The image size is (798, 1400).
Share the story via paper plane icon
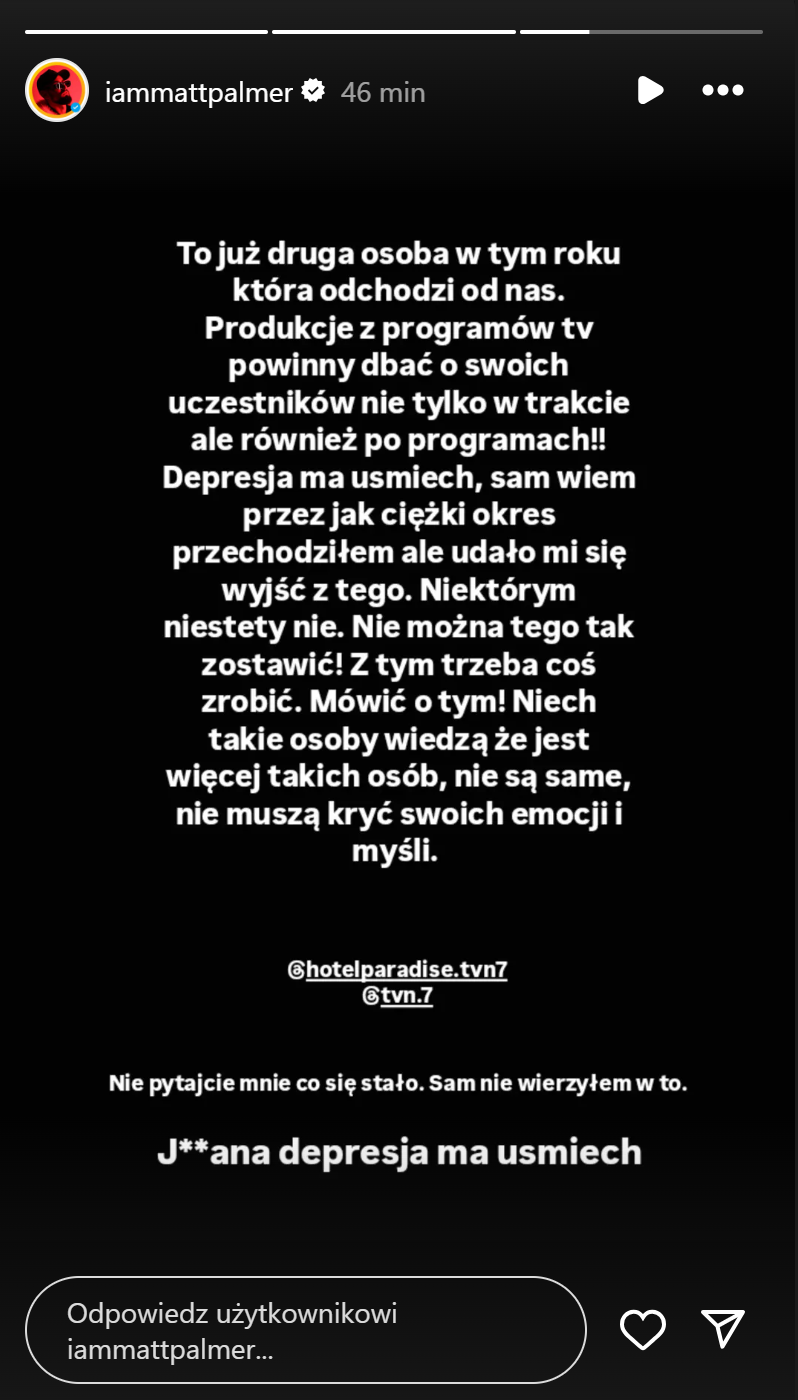[x=723, y=1329]
